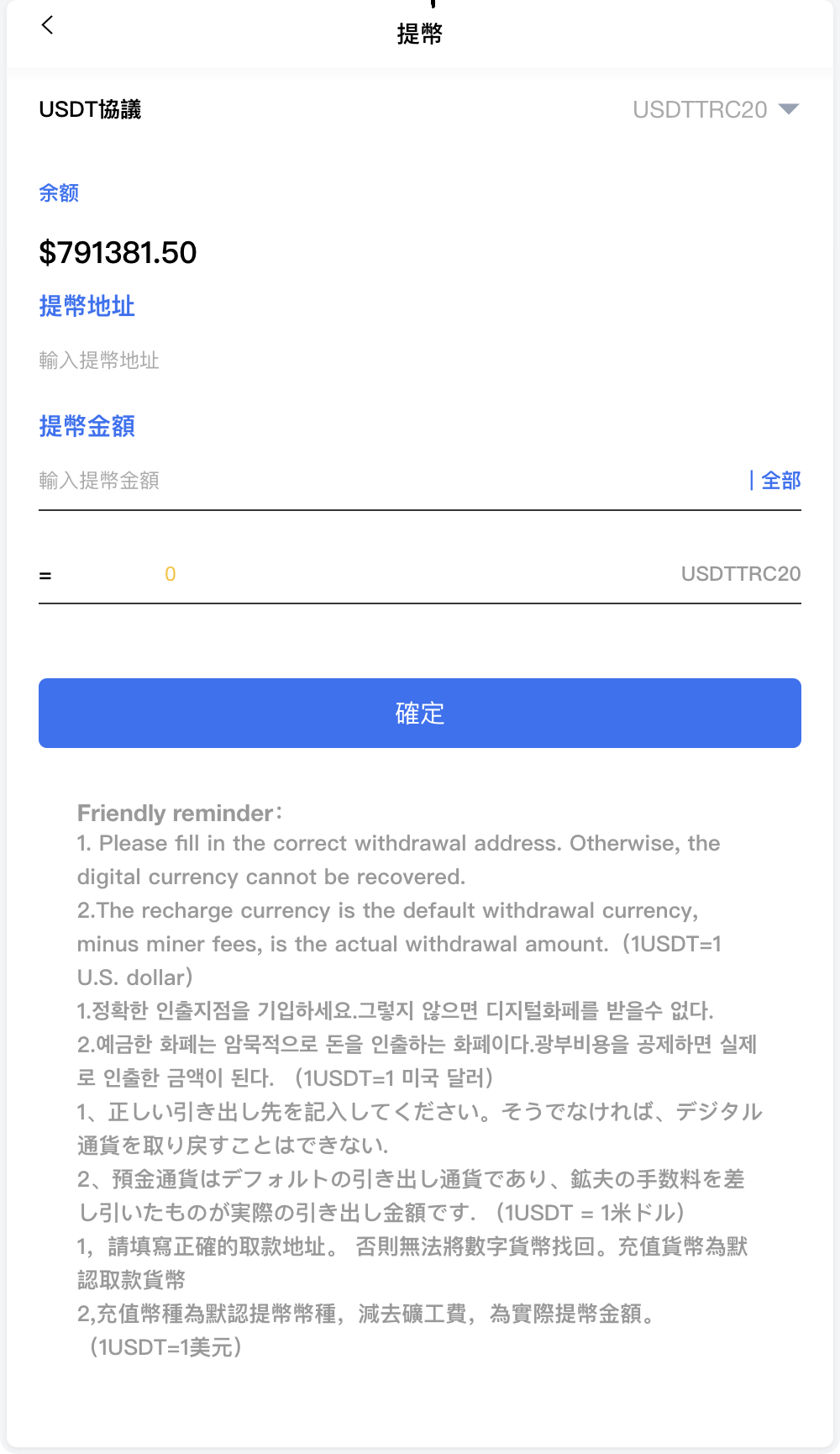
Task: Go back using the top arrow
Action: pos(47,25)
